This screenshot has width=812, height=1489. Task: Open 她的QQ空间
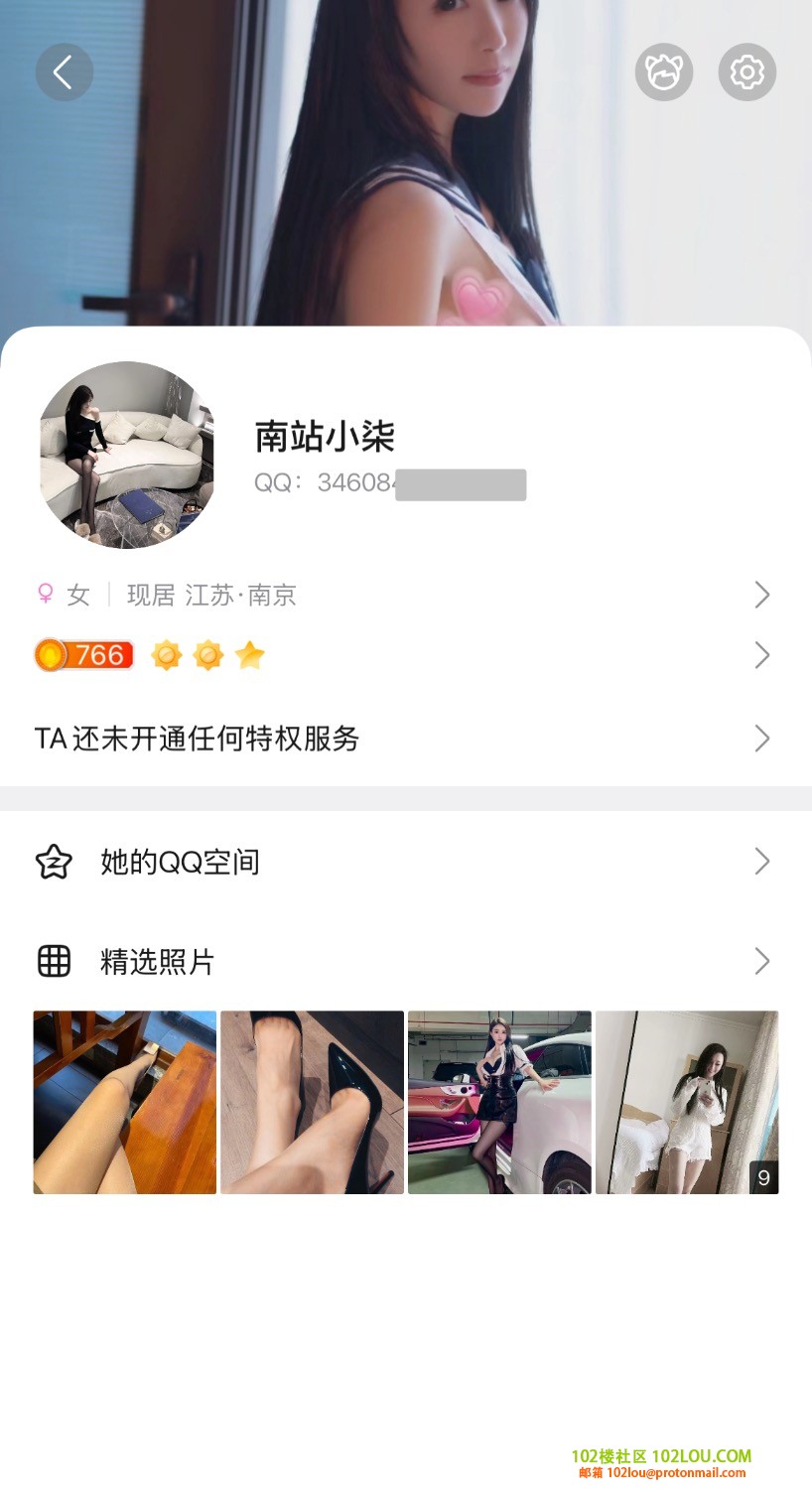pos(405,862)
